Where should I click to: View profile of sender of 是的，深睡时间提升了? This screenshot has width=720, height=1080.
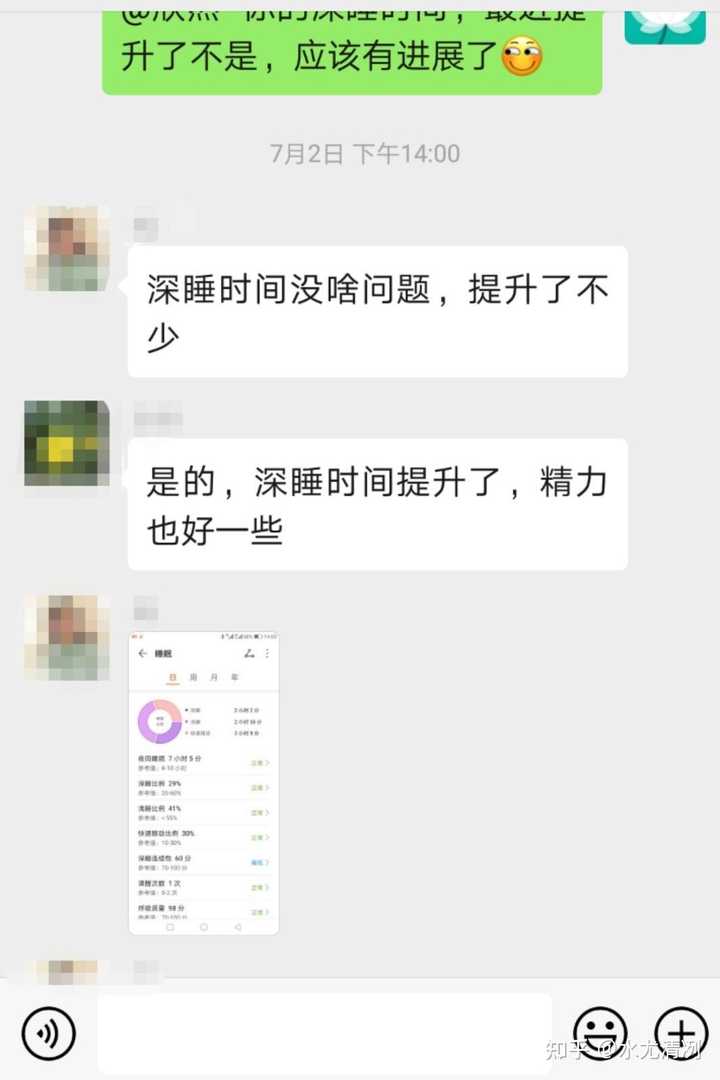[67, 443]
